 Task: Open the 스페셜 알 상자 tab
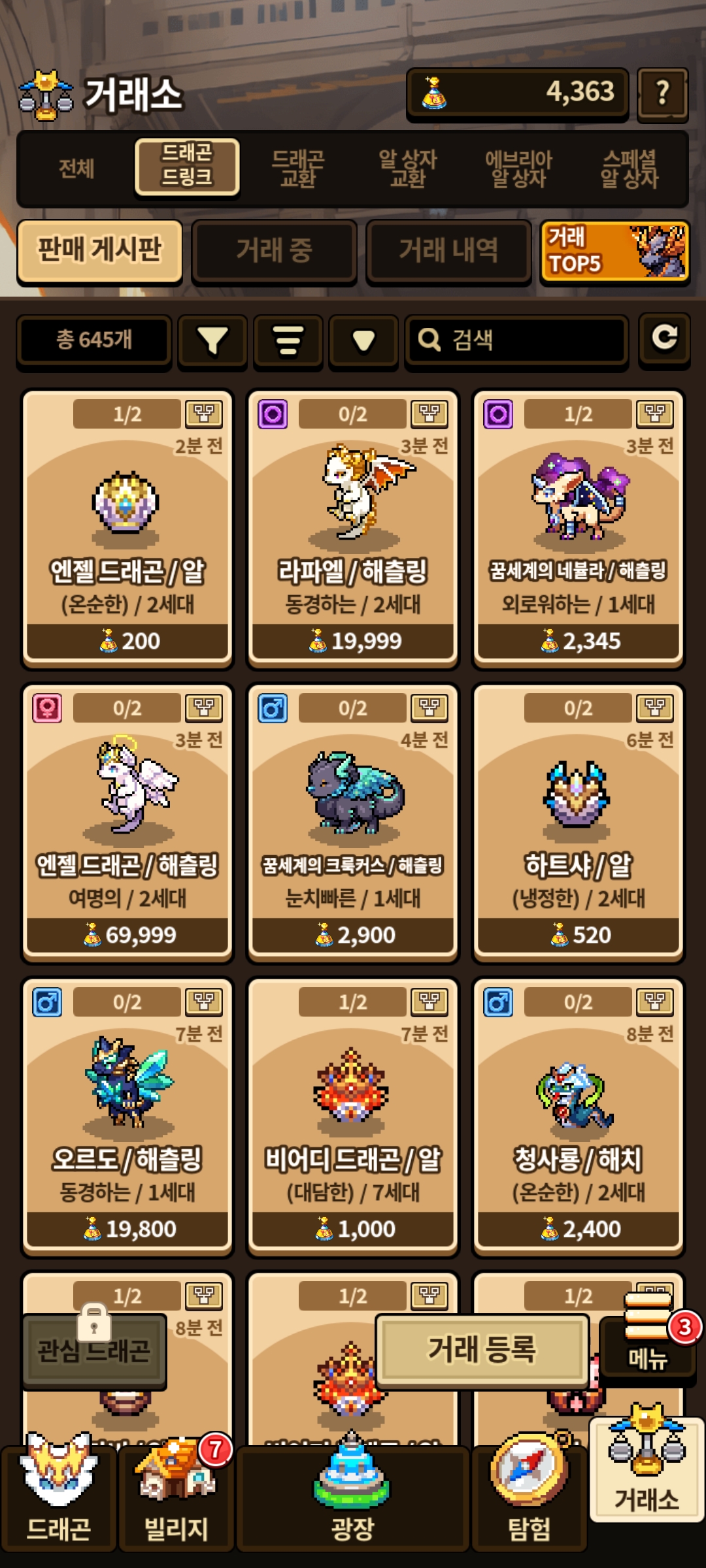pos(629,168)
